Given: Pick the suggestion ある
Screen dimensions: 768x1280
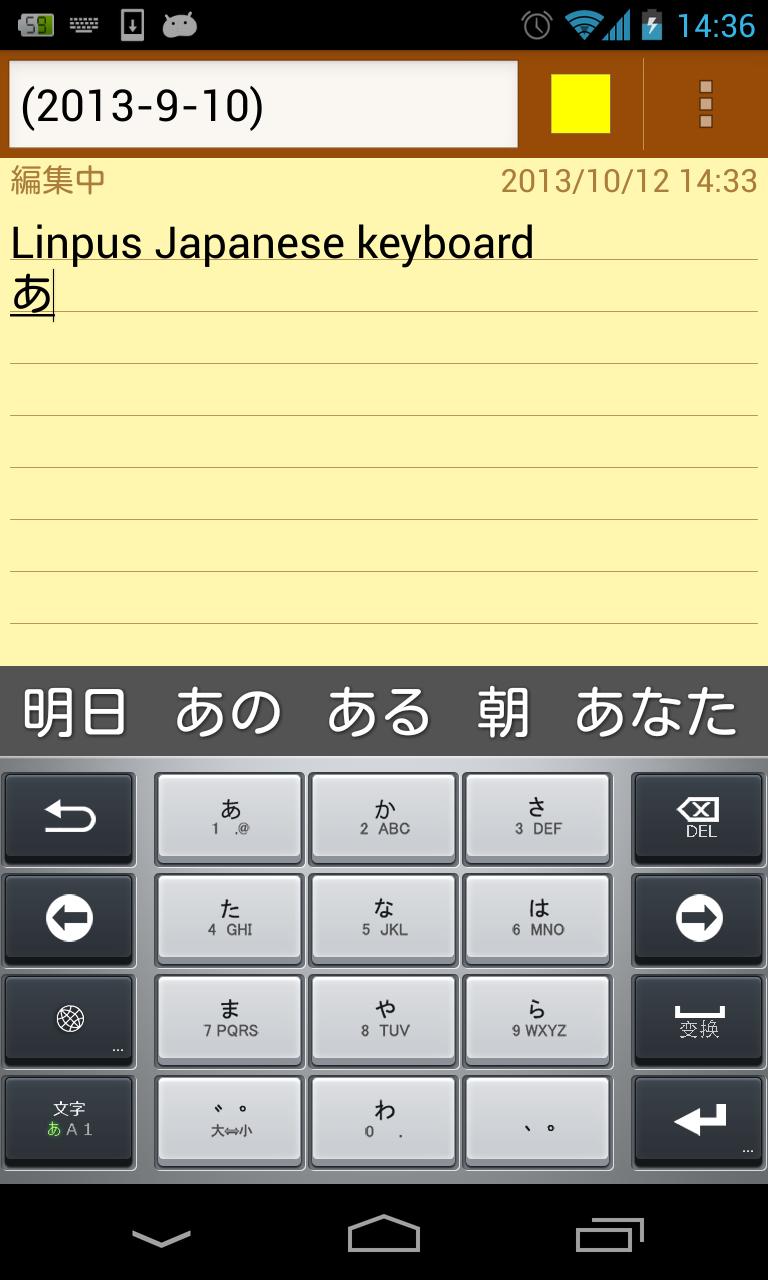Looking at the screenshot, I should [x=379, y=712].
